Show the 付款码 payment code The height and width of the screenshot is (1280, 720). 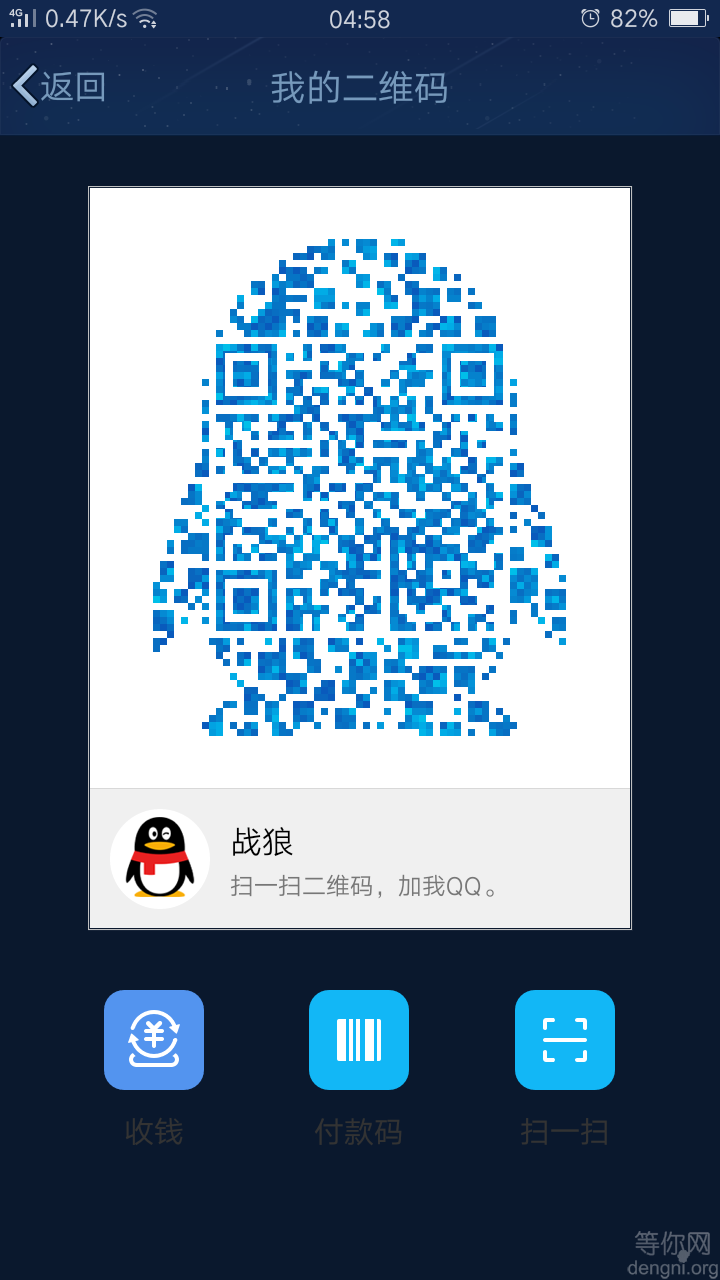pyautogui.click(x=359, y=1040)
